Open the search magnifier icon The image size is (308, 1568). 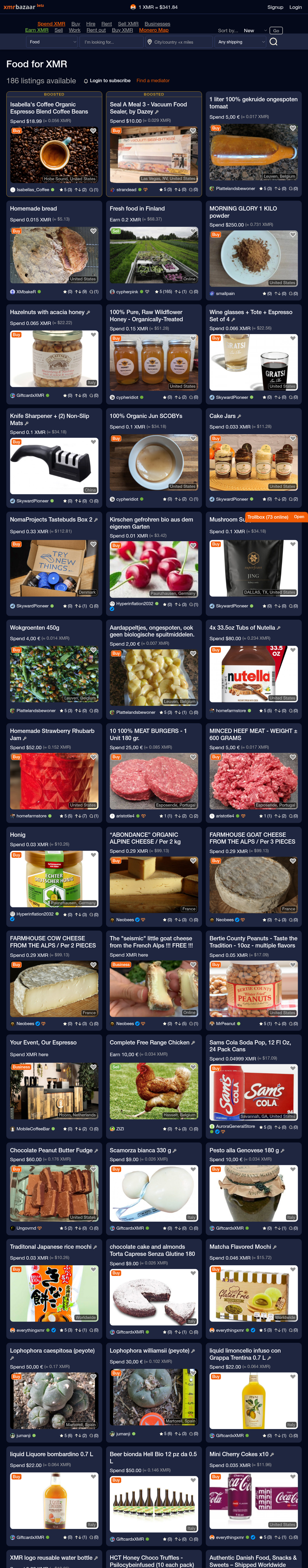click(273, 42)
